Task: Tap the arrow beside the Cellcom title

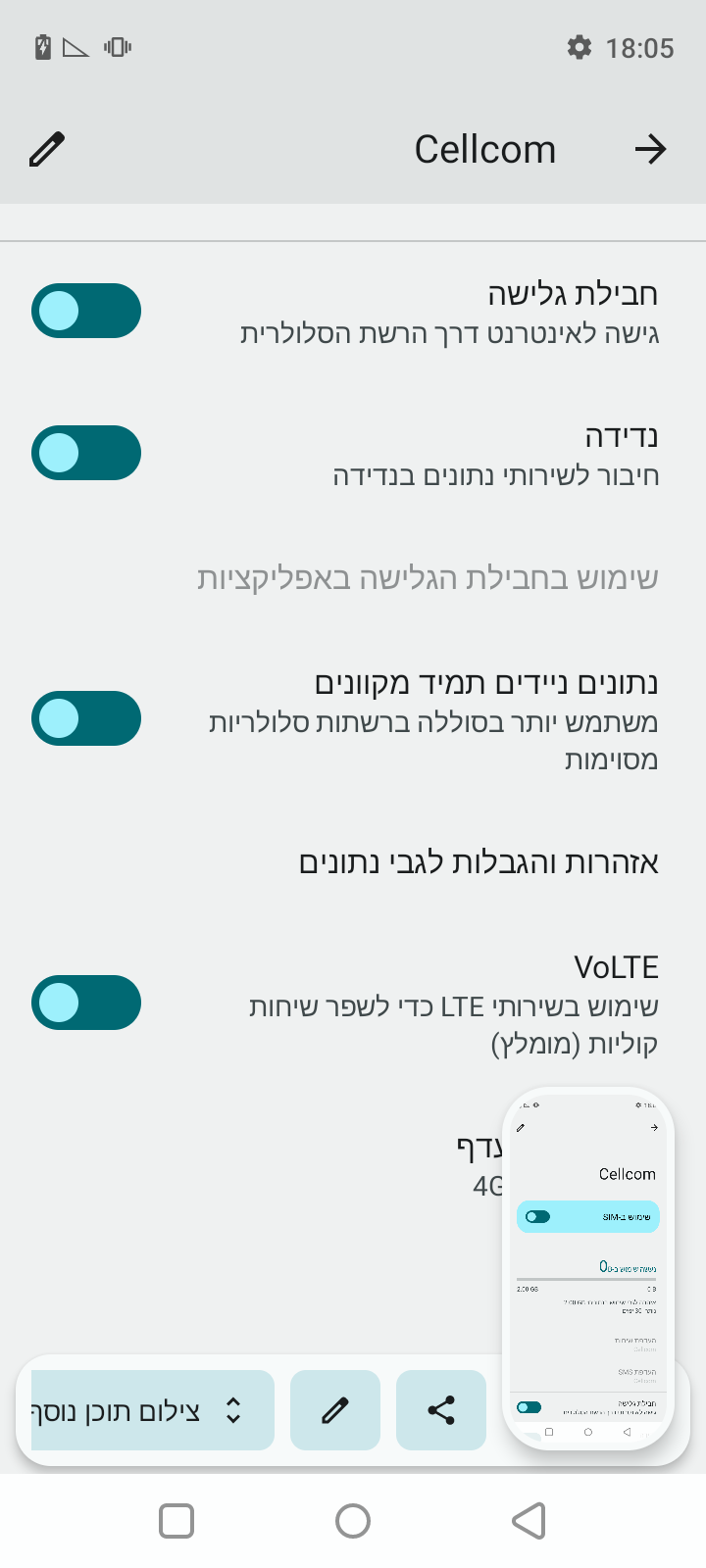Action: coord(652,148)
